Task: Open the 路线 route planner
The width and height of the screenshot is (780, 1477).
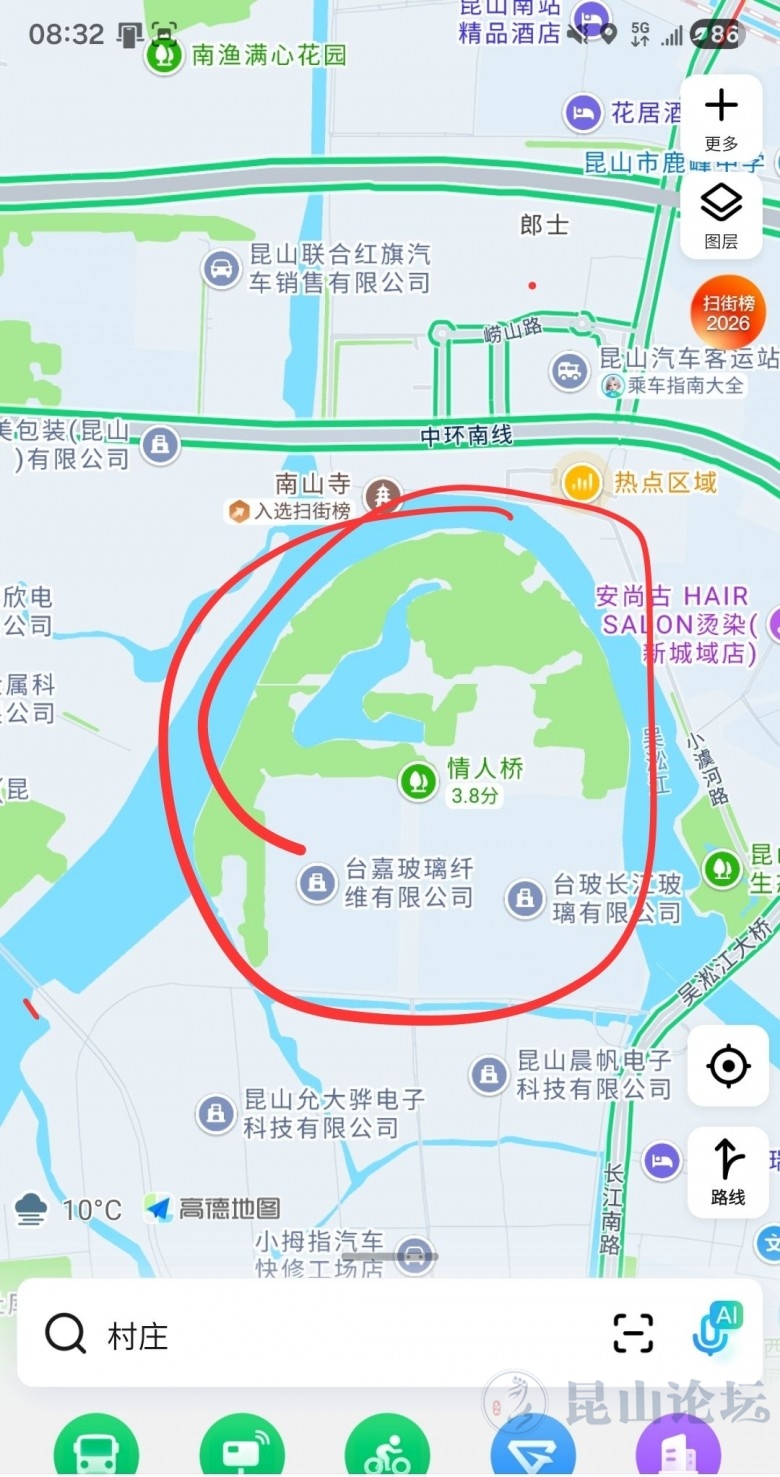Action: click(x=728, y=1172)
